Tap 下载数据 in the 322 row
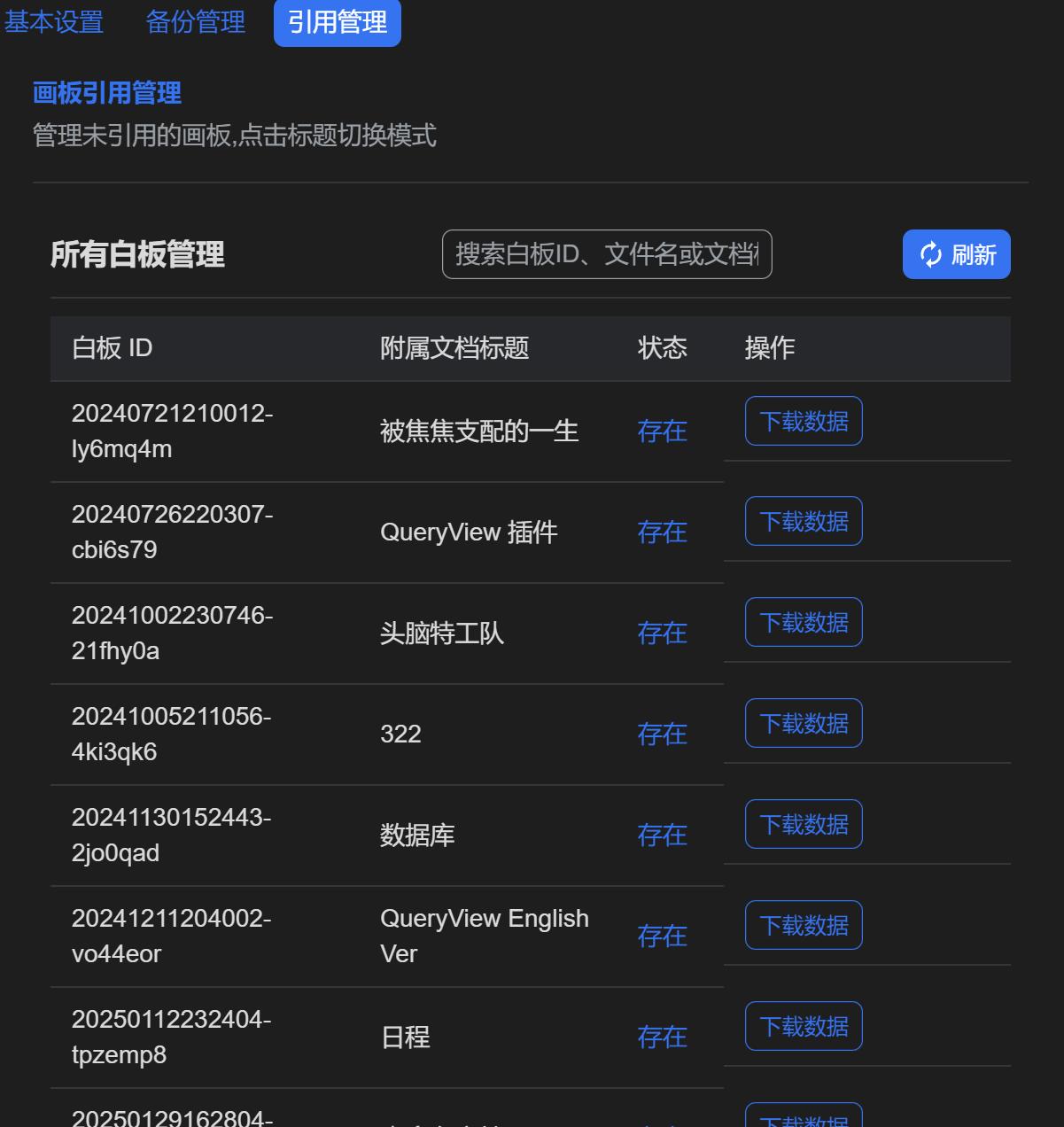This screenshot has width=1064, height=1127. [x=804, y=724]
